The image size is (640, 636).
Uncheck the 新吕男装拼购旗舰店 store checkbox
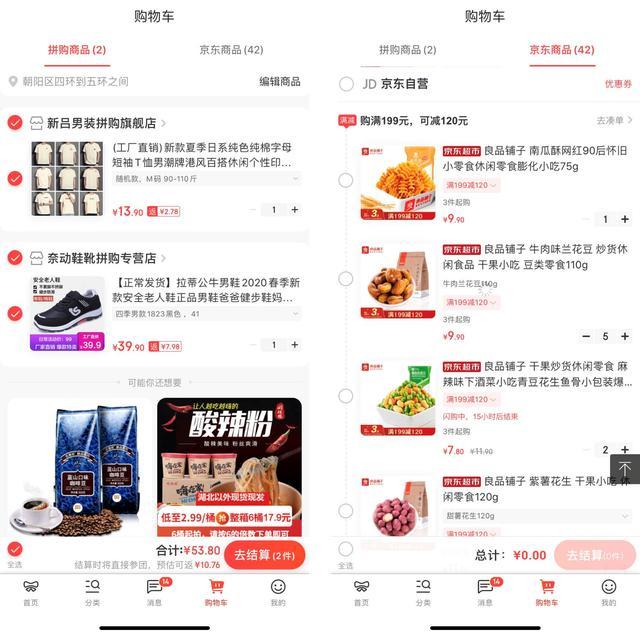click(15, 123)
